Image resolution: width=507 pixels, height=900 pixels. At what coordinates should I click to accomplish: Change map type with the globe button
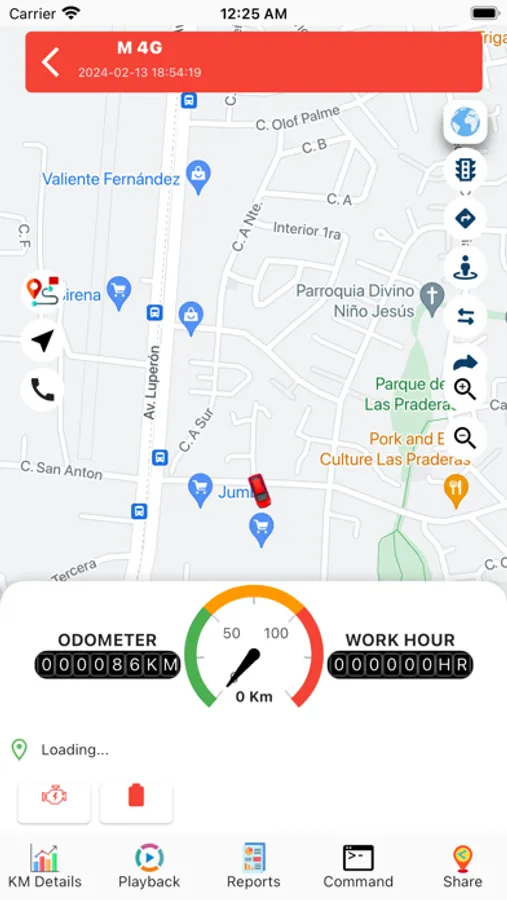465,122
